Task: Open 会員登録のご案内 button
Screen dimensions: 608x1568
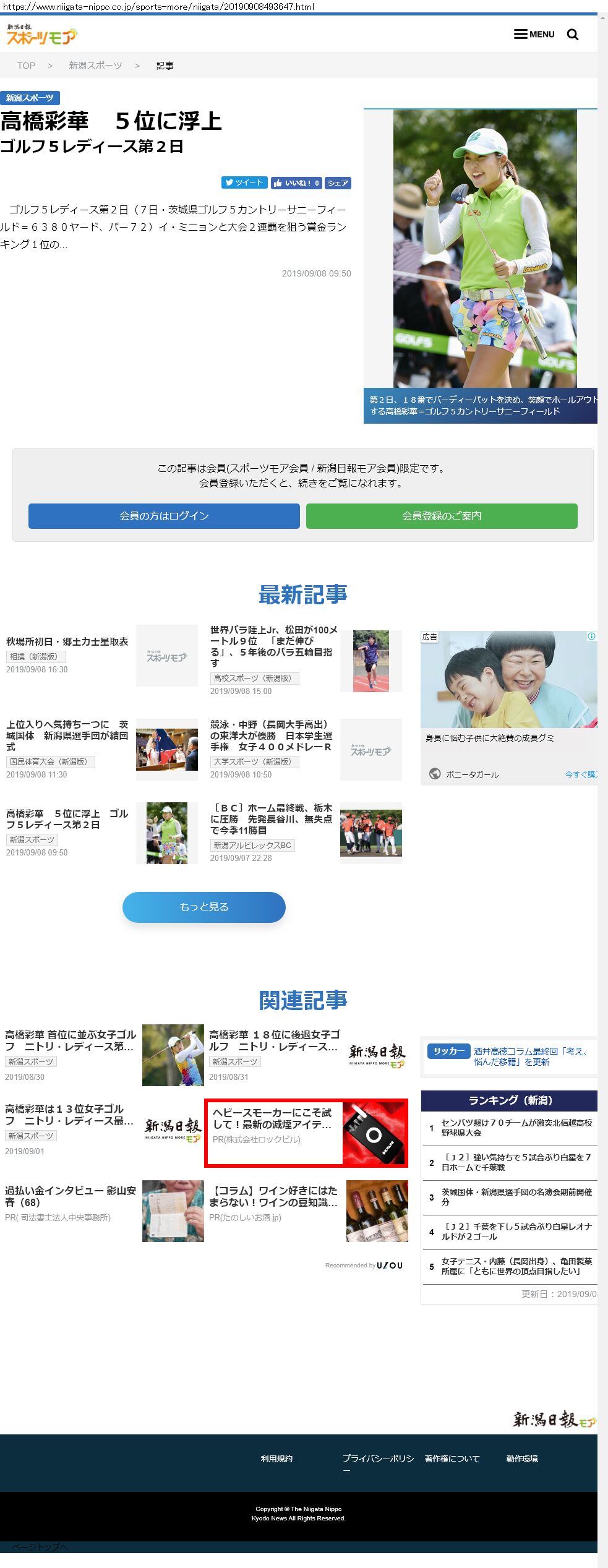Action: pyautogui.click(x=442, y=516)
